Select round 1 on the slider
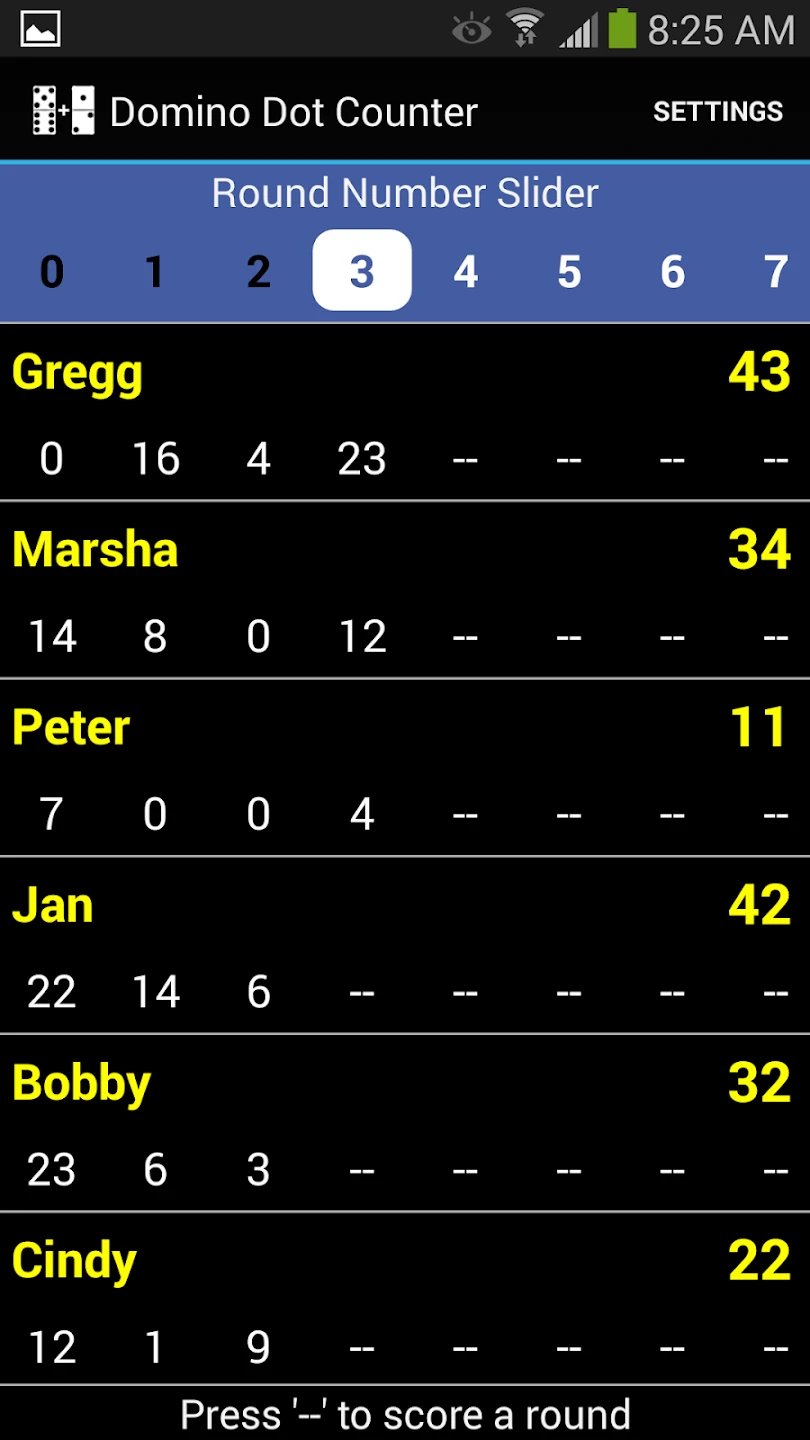The image size is (810, 1440). (x=155, y=271)
